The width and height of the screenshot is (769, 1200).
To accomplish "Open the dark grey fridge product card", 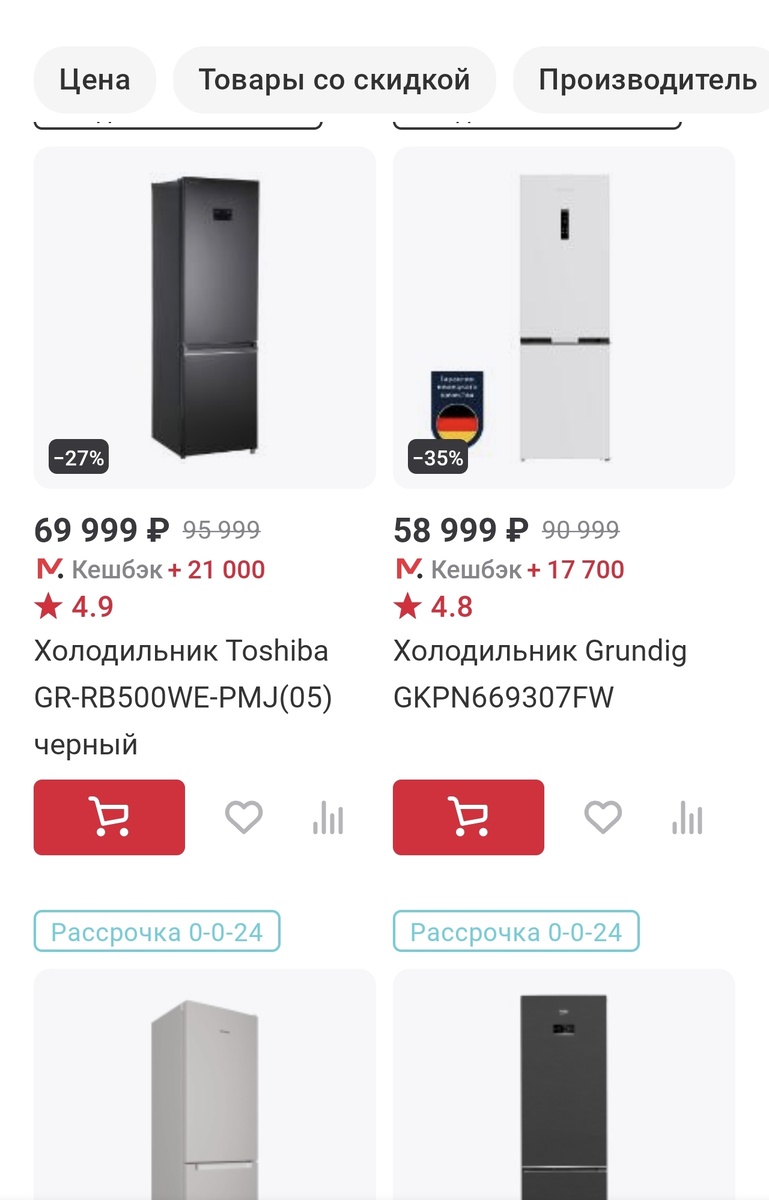I will (x=564, y=1090).
